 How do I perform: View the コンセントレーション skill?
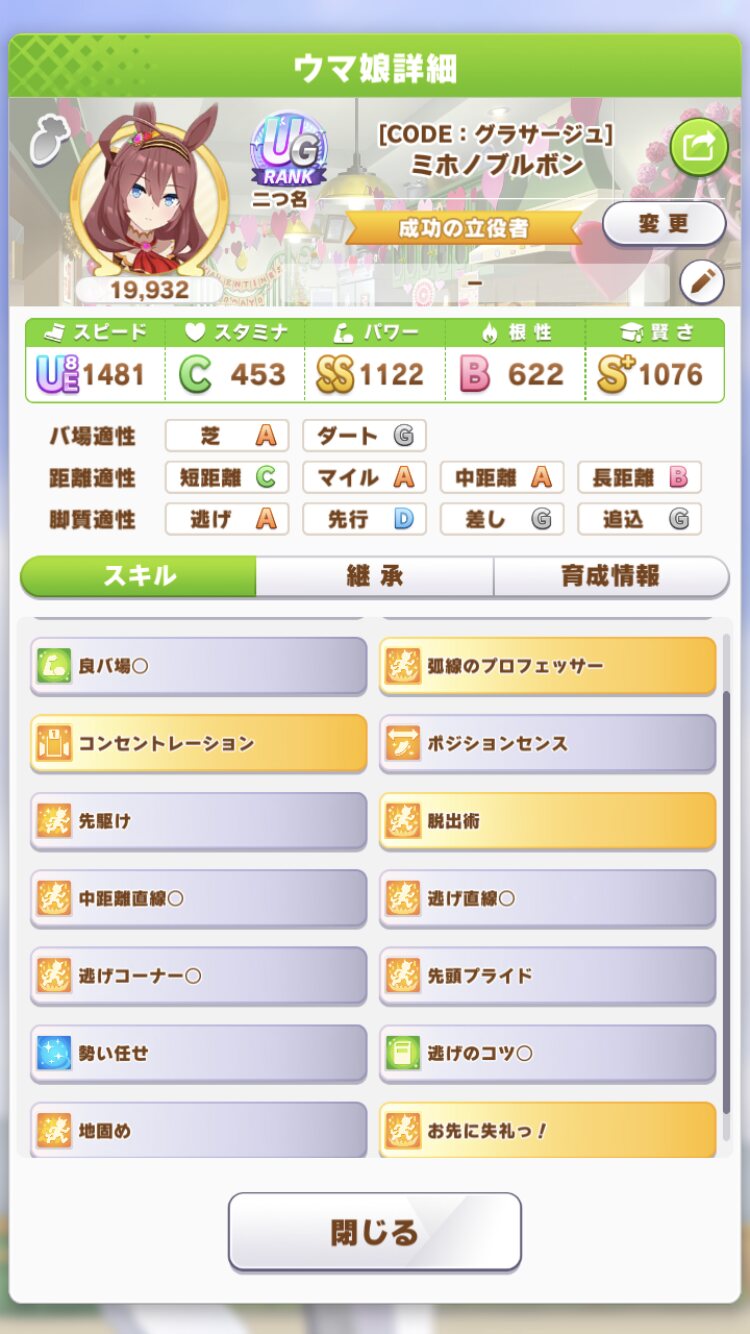[199, 743]
